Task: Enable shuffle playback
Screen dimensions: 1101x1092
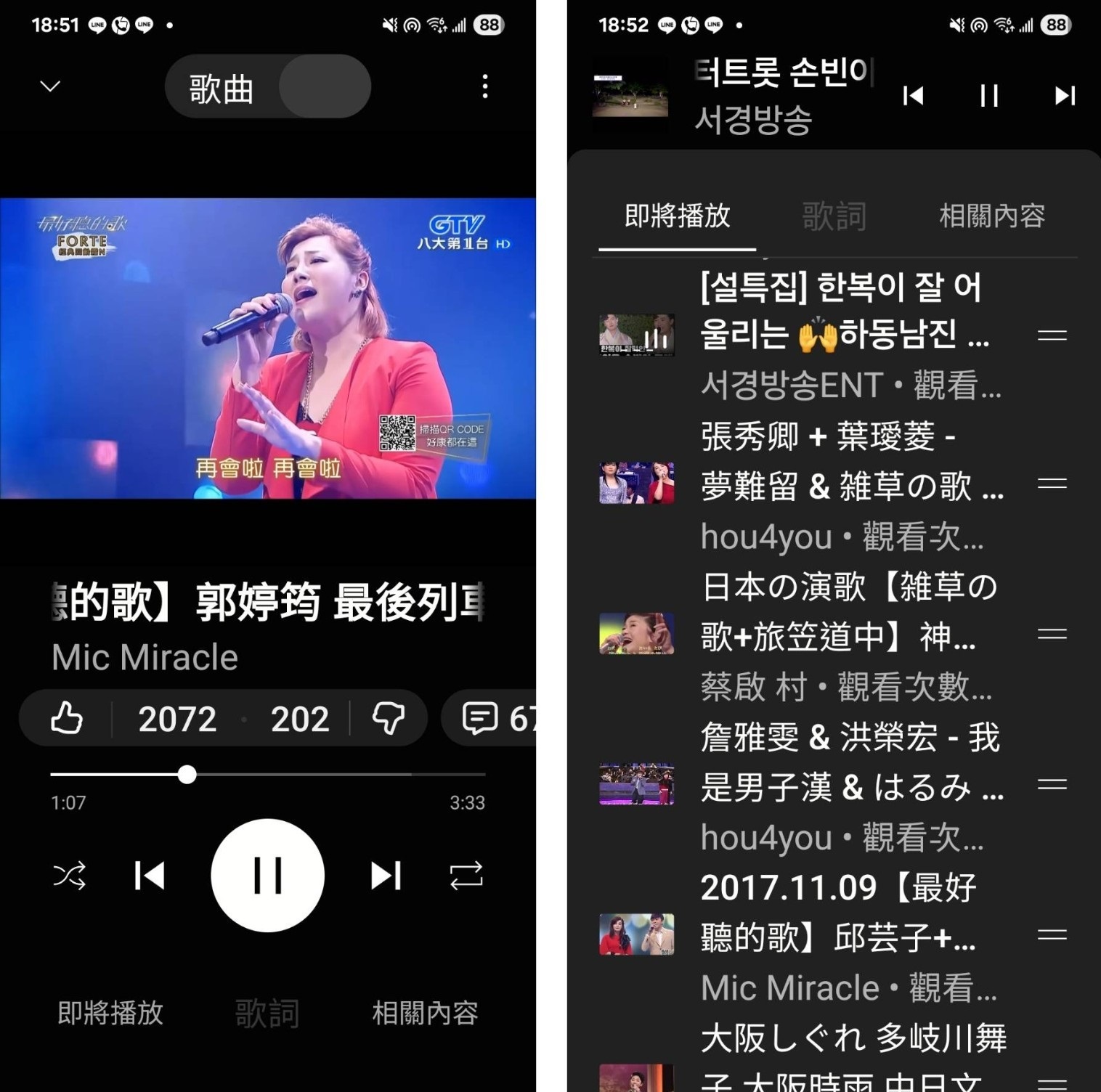Action: point(69,876)
